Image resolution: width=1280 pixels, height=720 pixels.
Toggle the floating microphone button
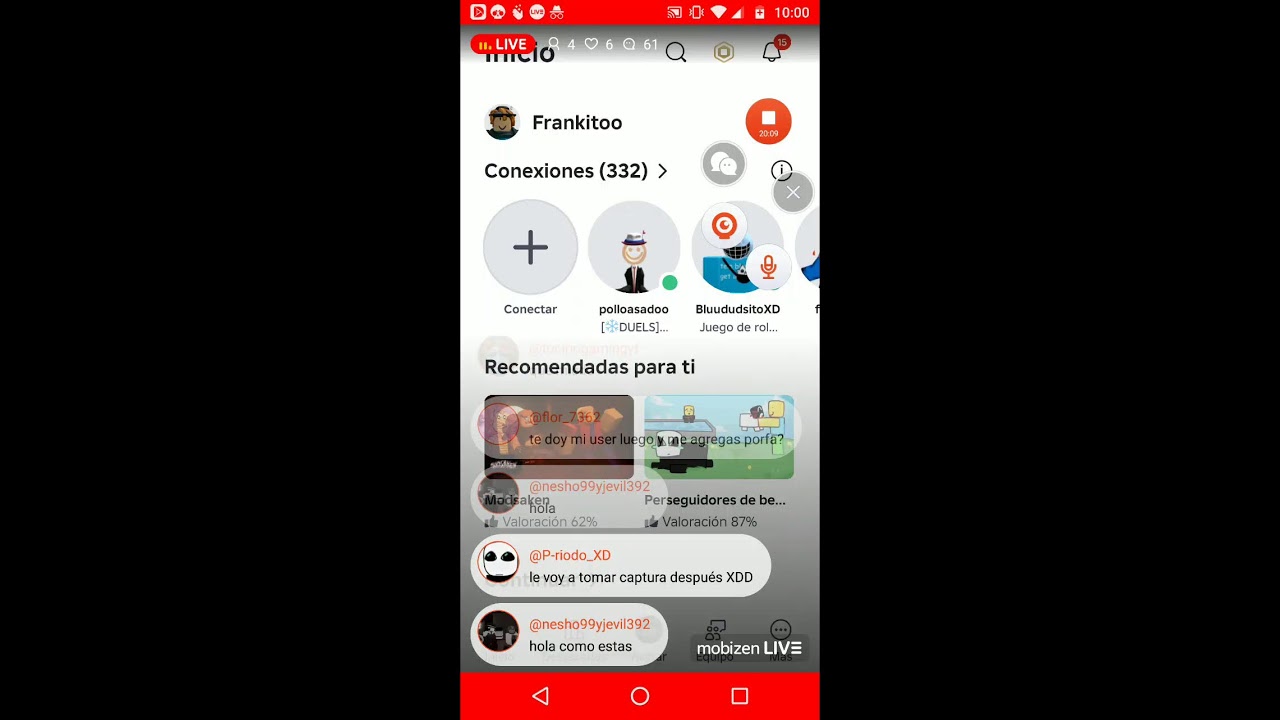pyautogui.click(x=768, y=267)
